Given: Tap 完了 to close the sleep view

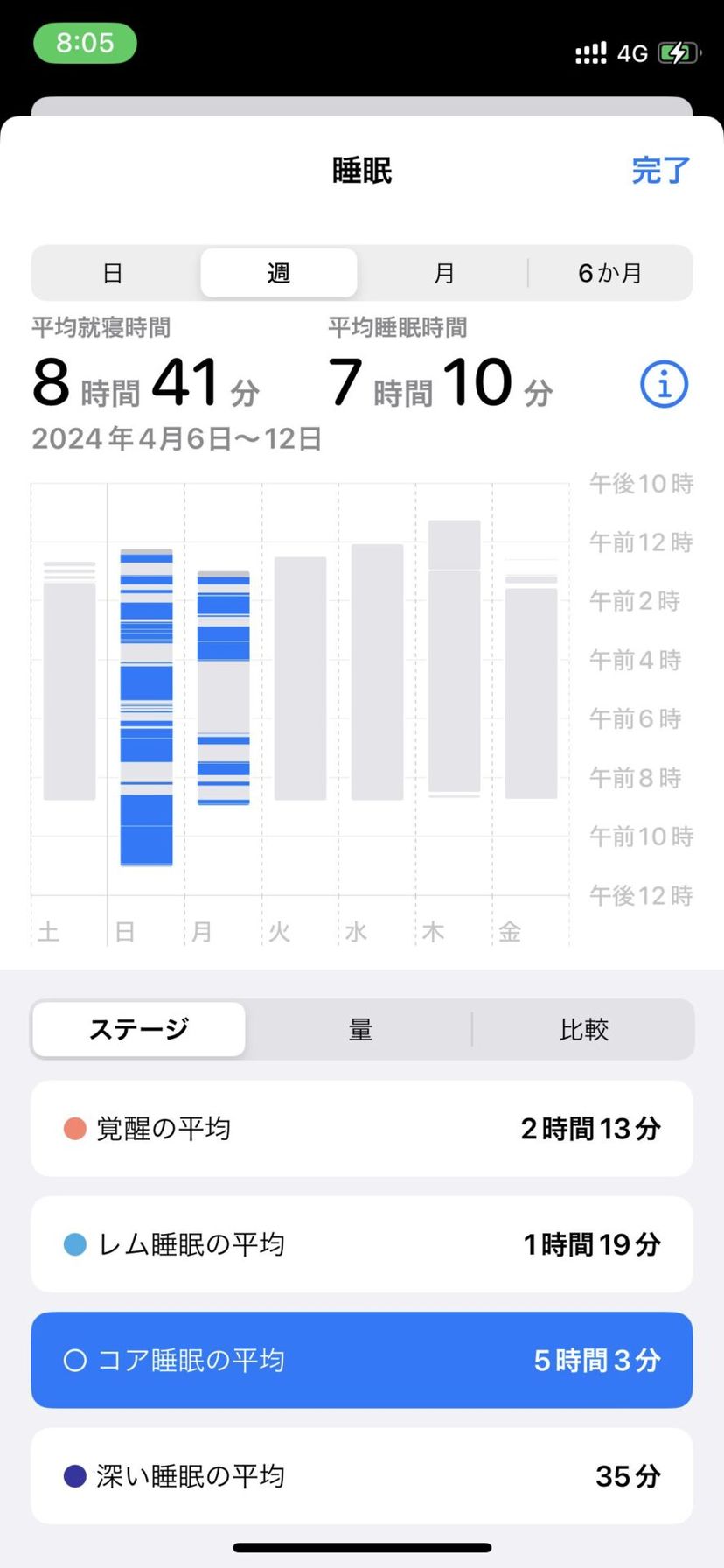Looking at the screenshot, I should point(660,171).
